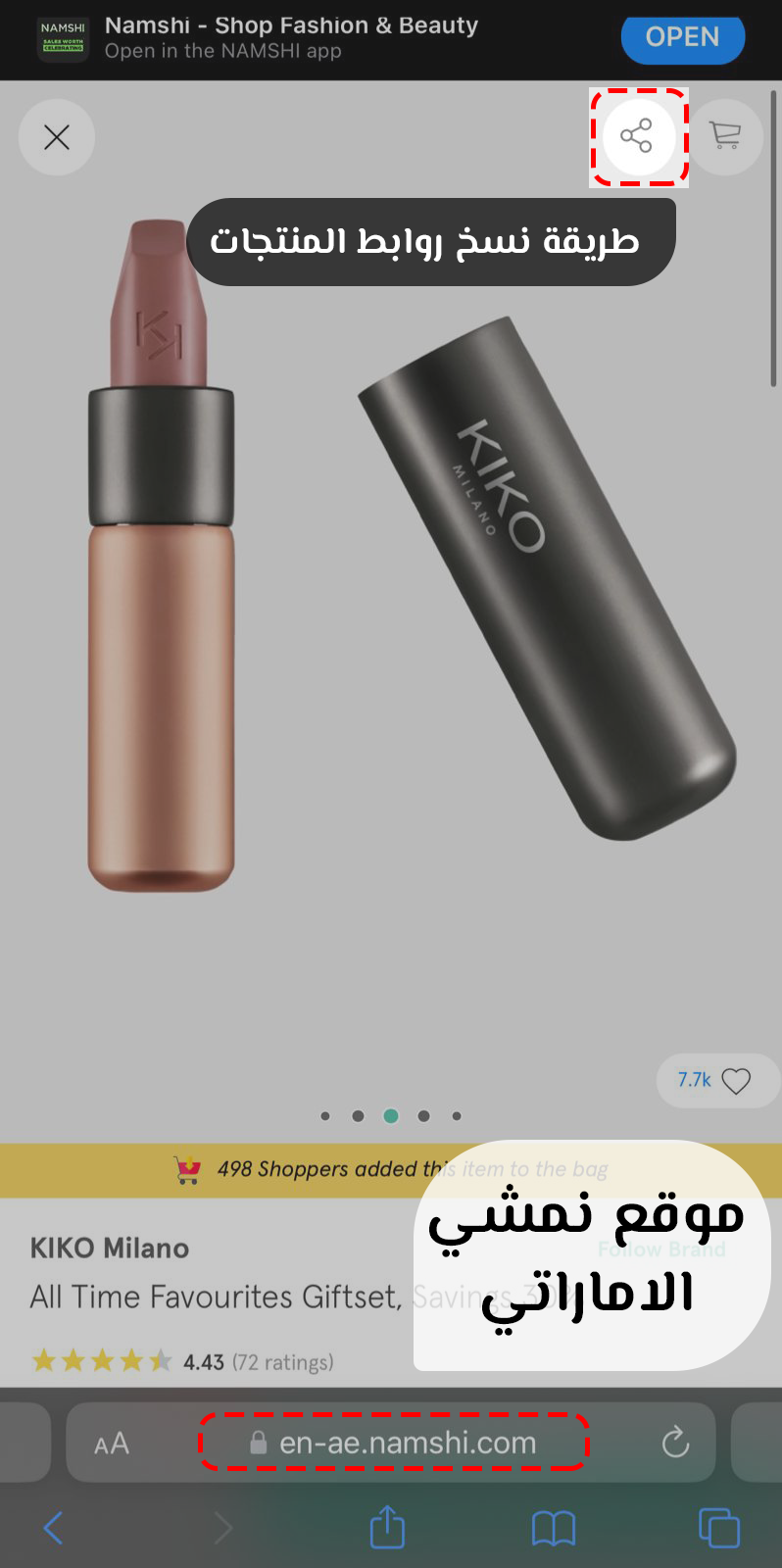The image size is (782, 1568).
Task: Add the product to wishlist with heart
Action: pos(735,1081)
